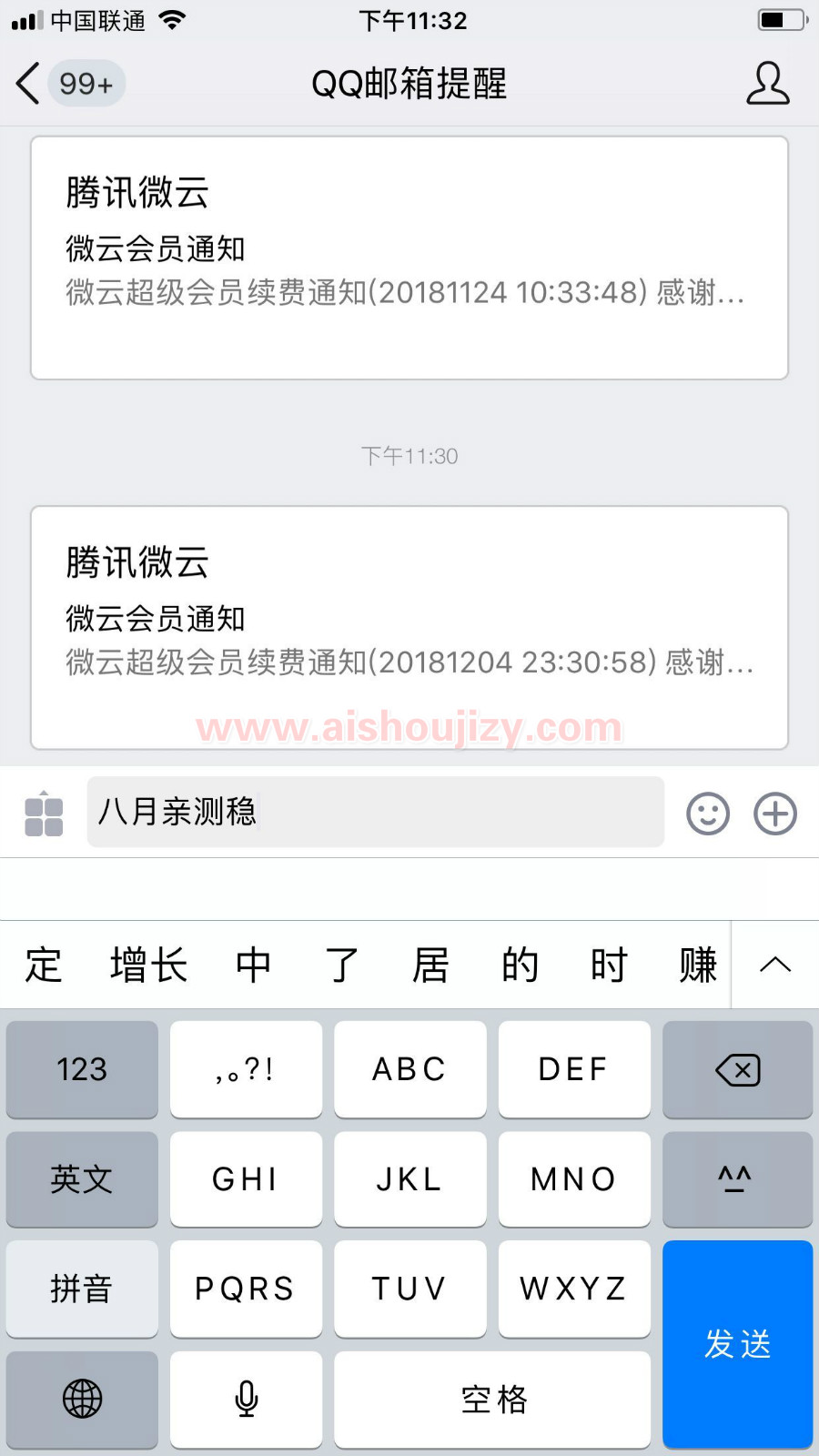
Task: Tap the blue 发送 send key
Action: (737, 1344)
